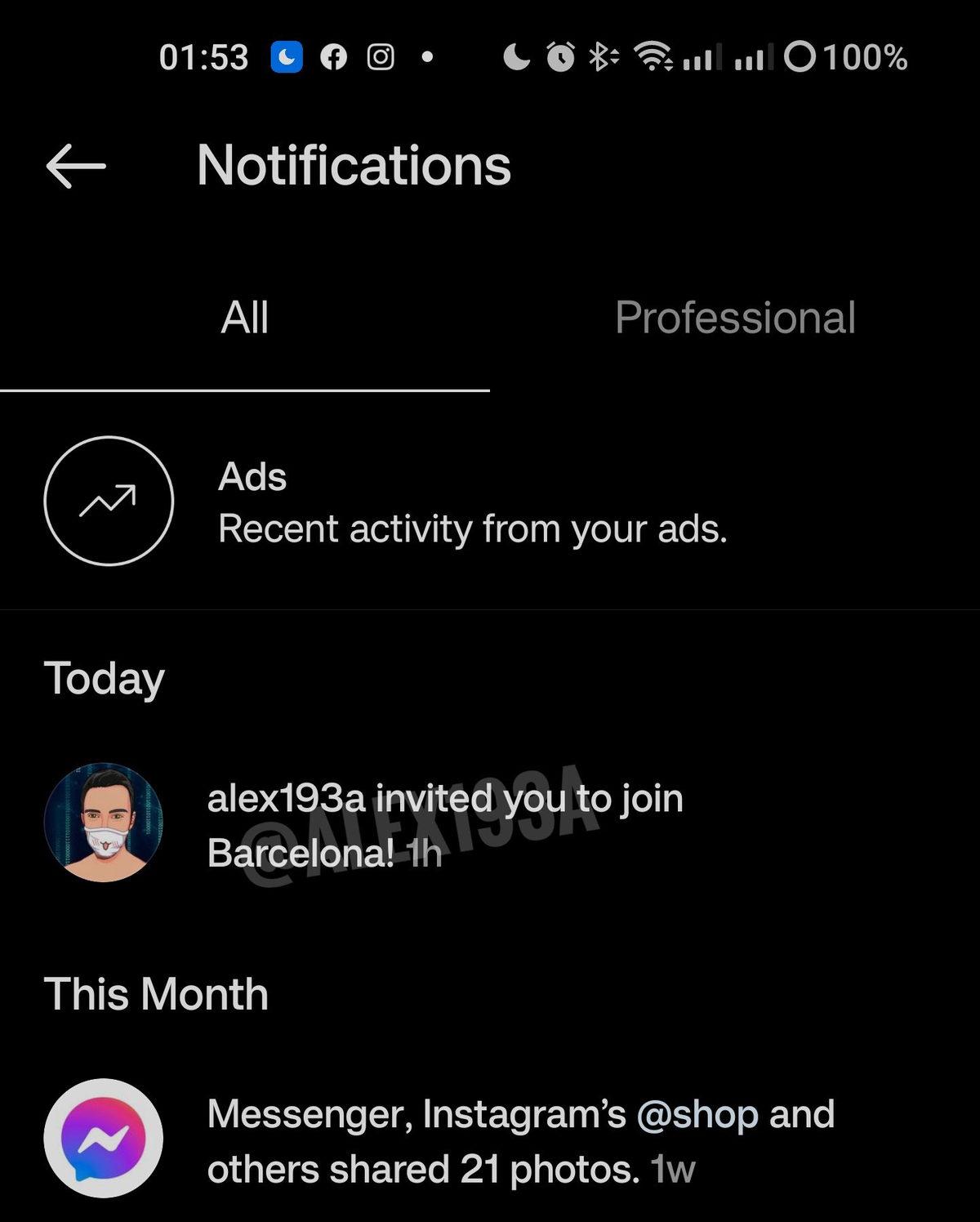Tap the clock showing 01:53
This screenshot has width=980, height=1222.
pyautogui.click(x=204, y=56)
